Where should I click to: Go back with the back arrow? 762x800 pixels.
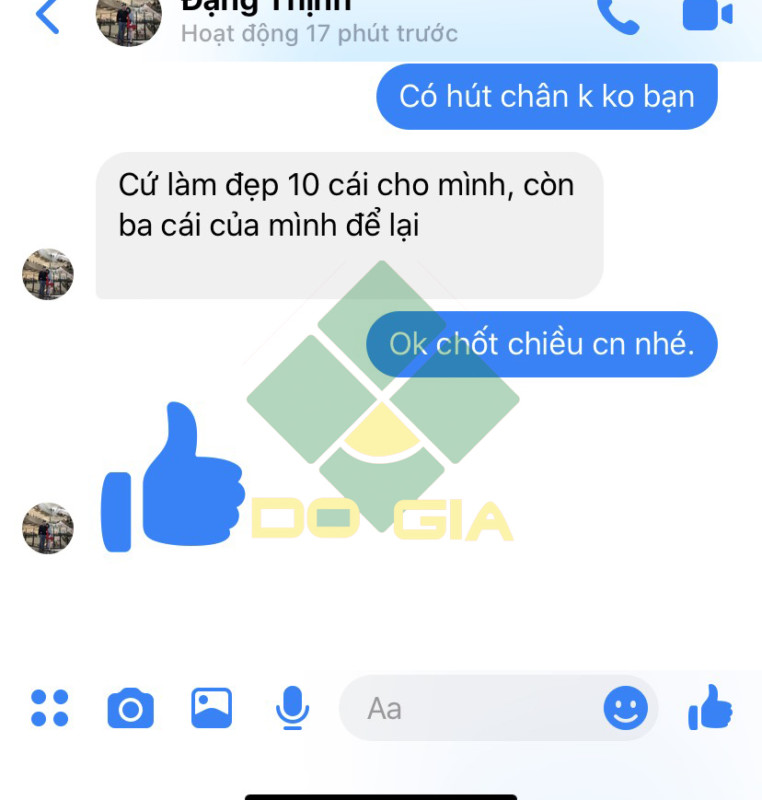pyautogui.click(x=46, y=15)
